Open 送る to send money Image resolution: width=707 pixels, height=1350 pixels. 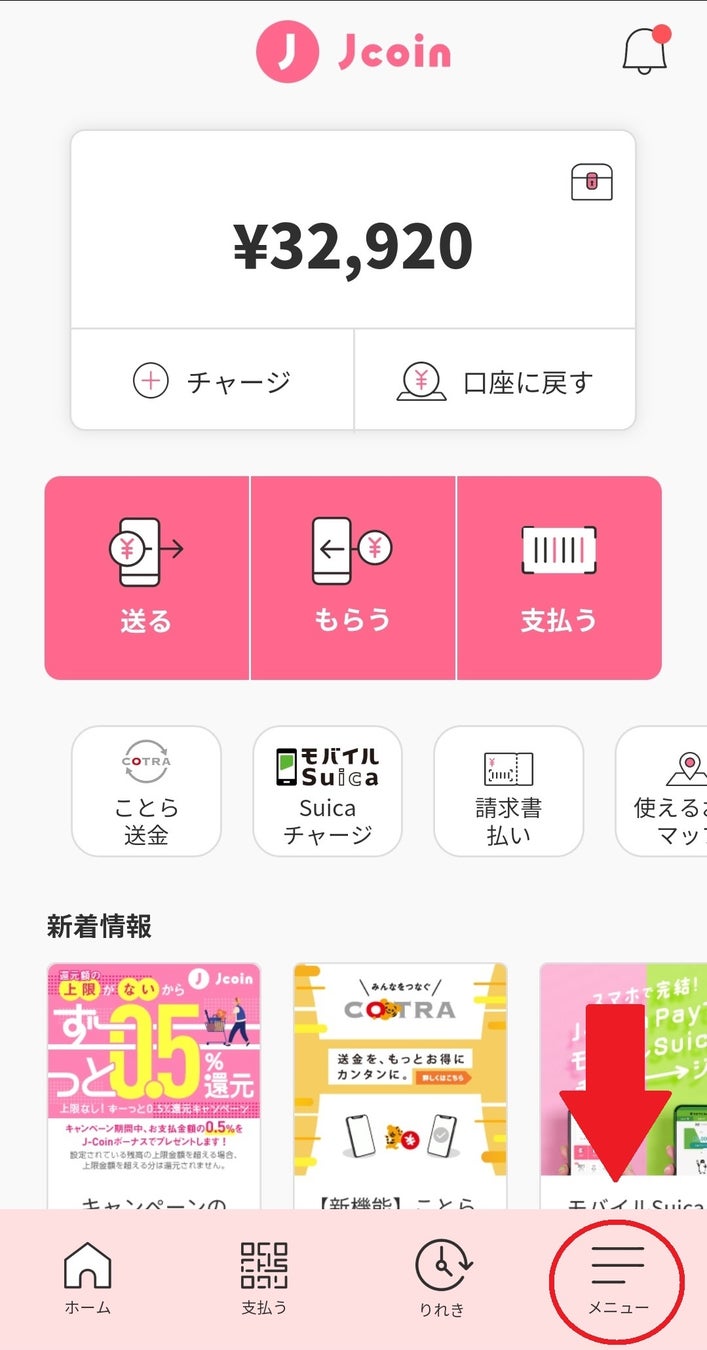[147, 578]
